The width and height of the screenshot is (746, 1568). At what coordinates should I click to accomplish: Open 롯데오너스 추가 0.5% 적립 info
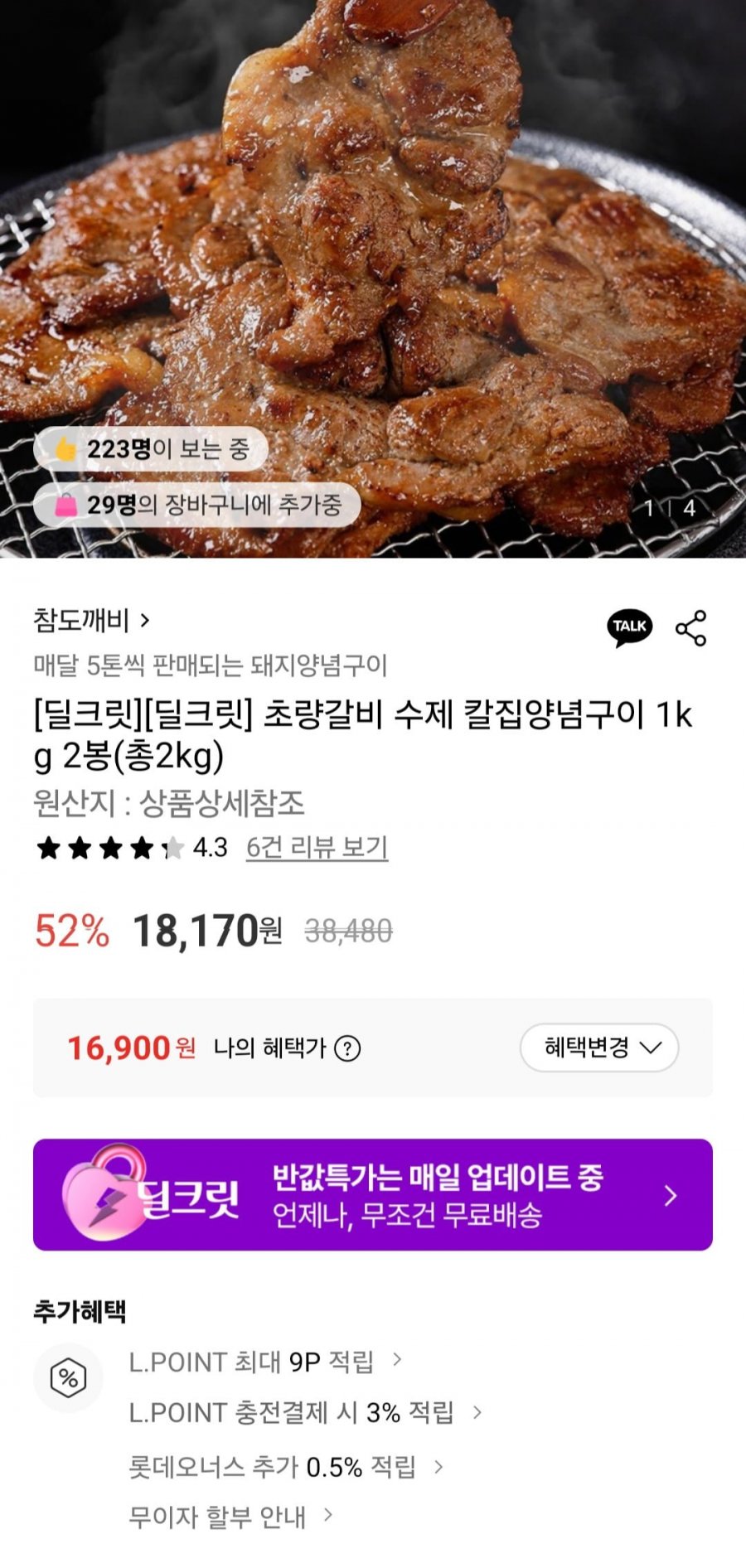[287, 1467]
